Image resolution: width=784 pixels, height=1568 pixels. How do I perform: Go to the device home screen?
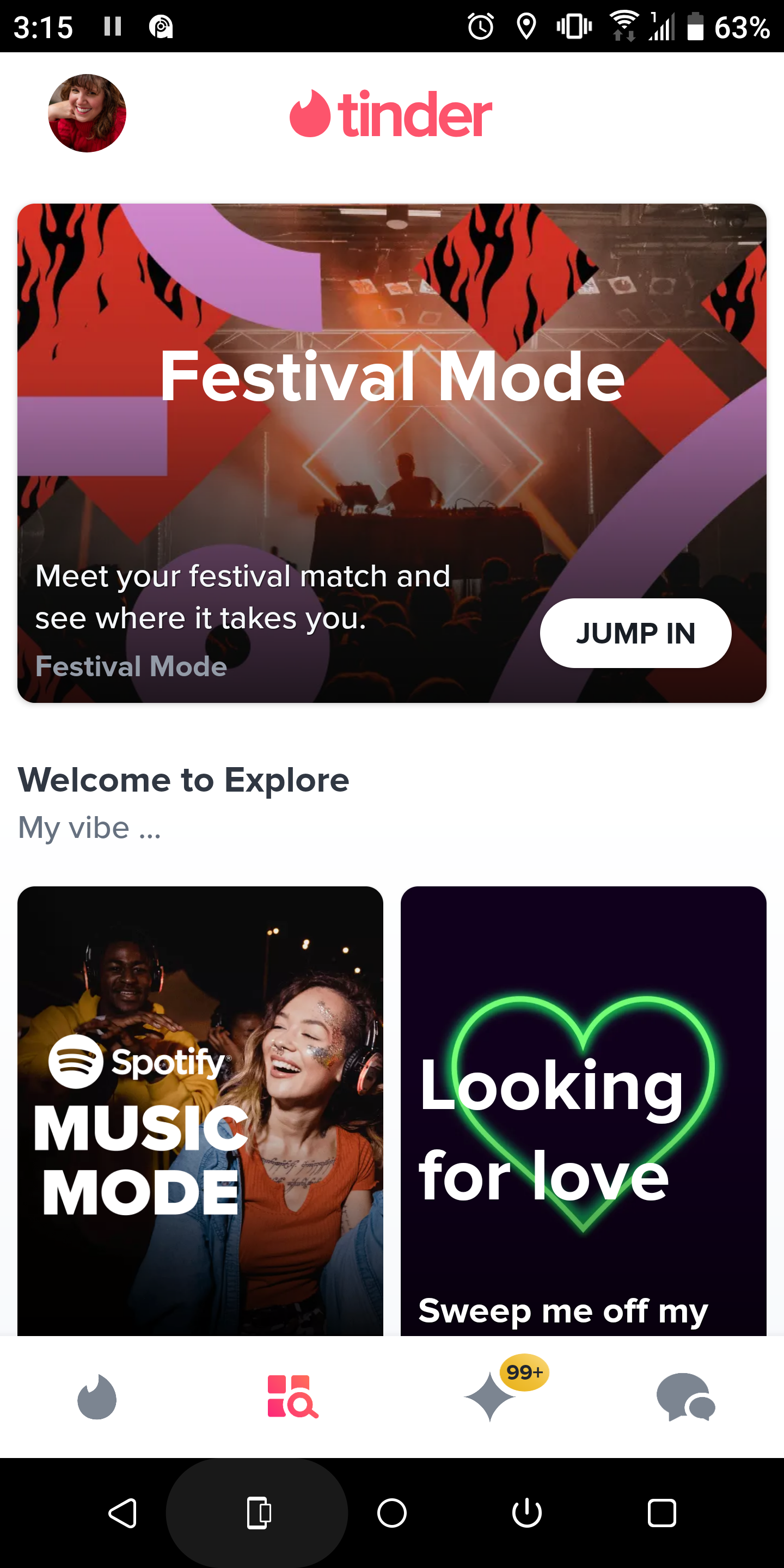coord(392,1513)
